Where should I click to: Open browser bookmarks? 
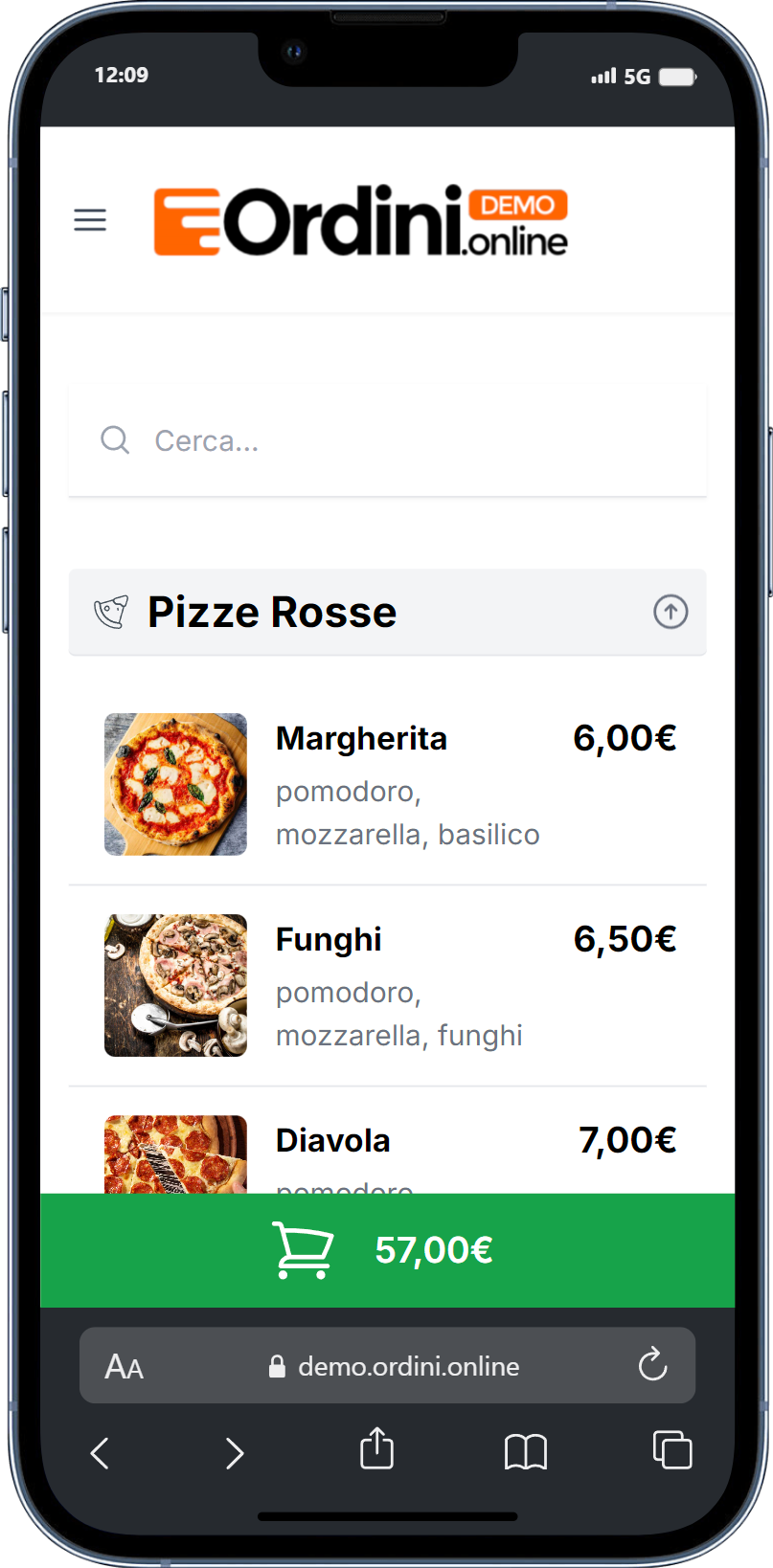tap(526, 1452)
